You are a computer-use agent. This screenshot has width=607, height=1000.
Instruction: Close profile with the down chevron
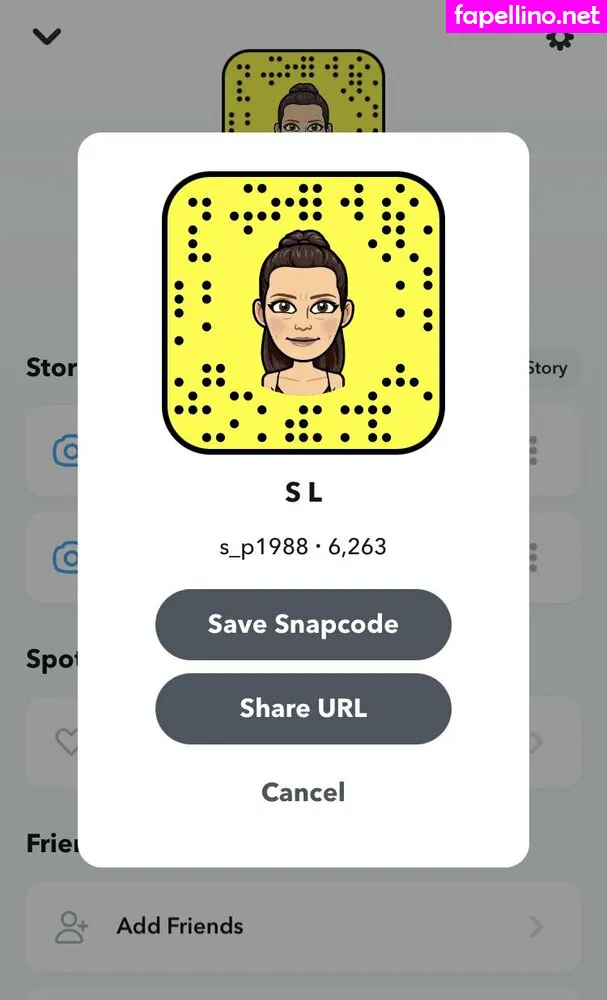(x=47, y=37)
